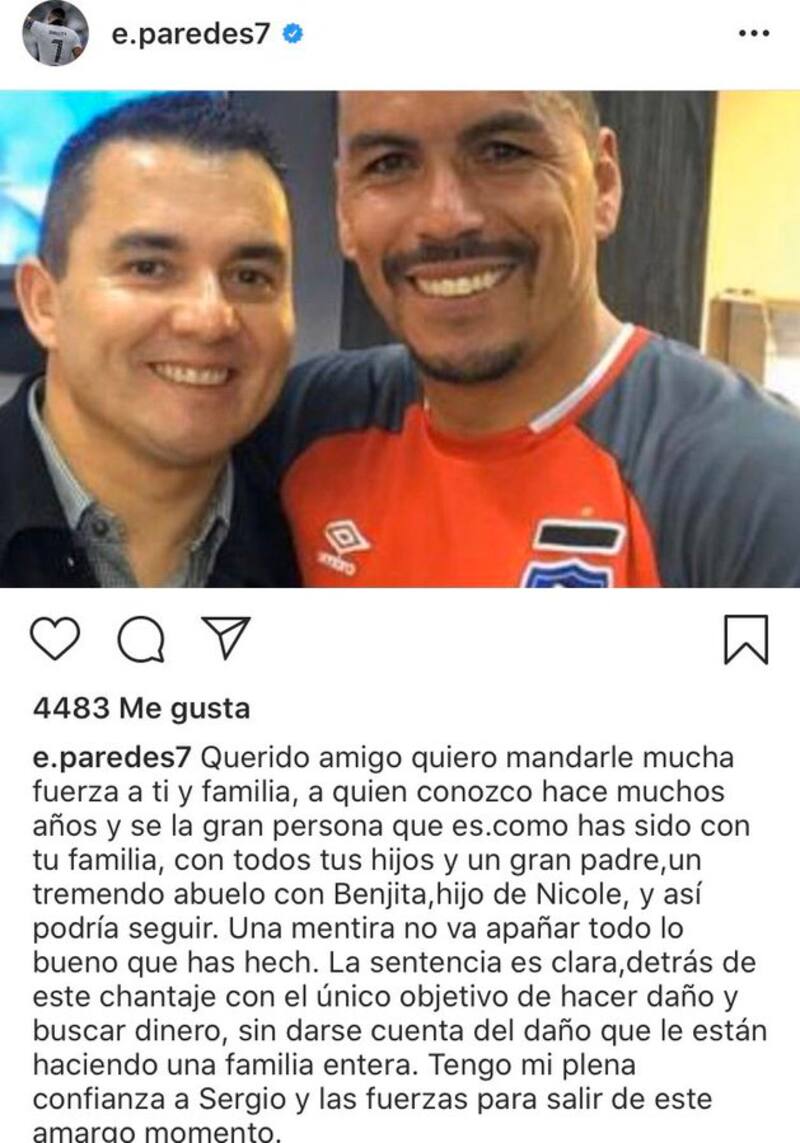The height and width of the screenshot is (1143, 800).
Task: Share the post via the paper plane
Action: (x=225, y=637)
